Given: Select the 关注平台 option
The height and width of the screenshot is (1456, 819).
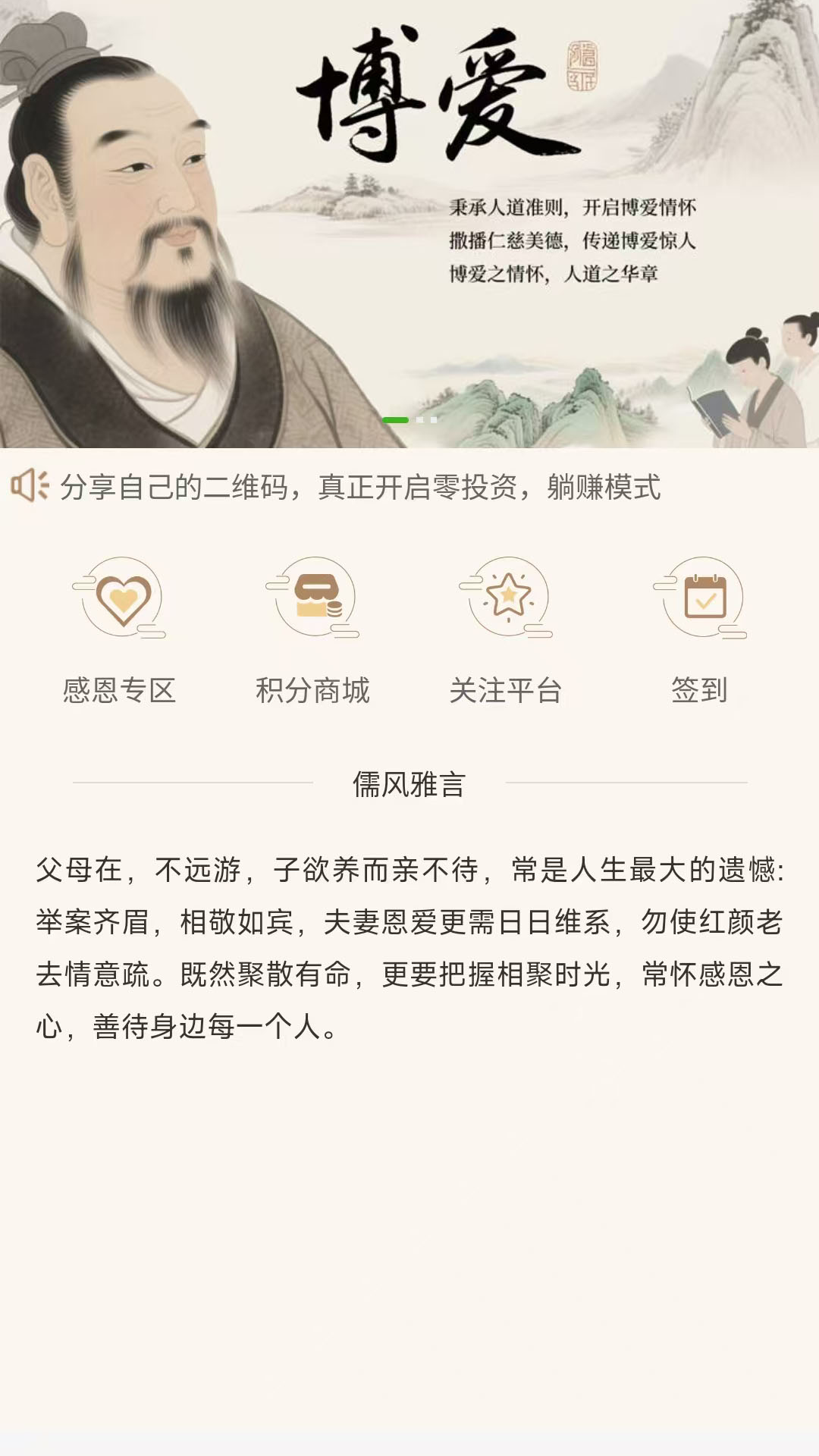Looking at the screenshot, I should point(506,630).
